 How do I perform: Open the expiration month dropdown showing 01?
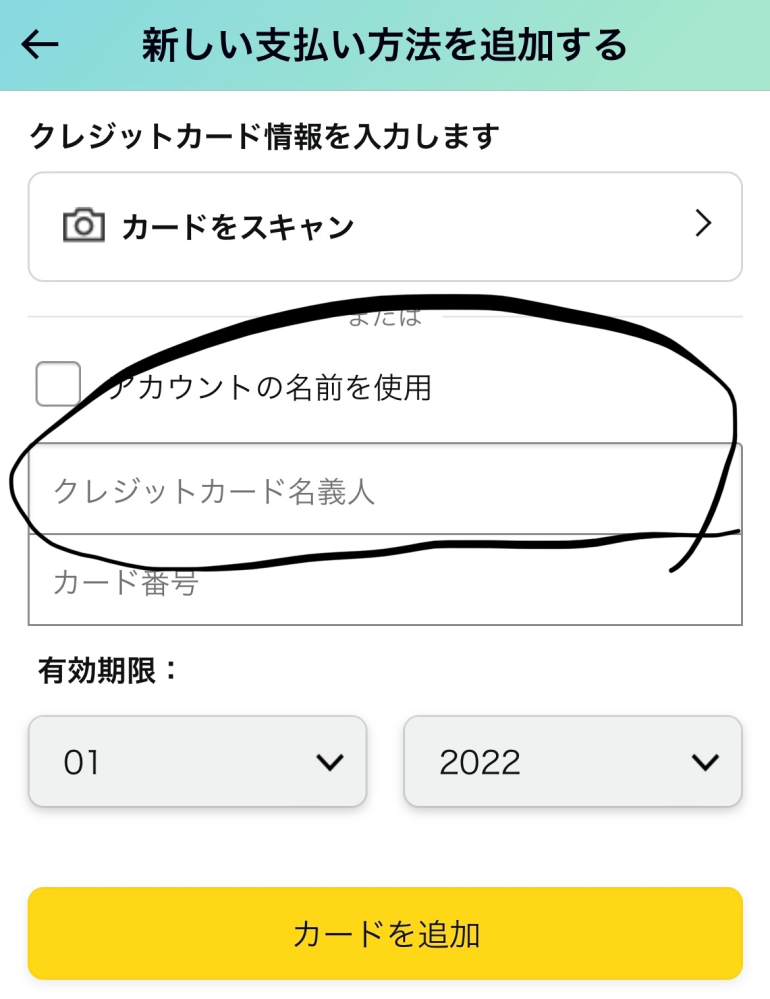pos(197,761)
